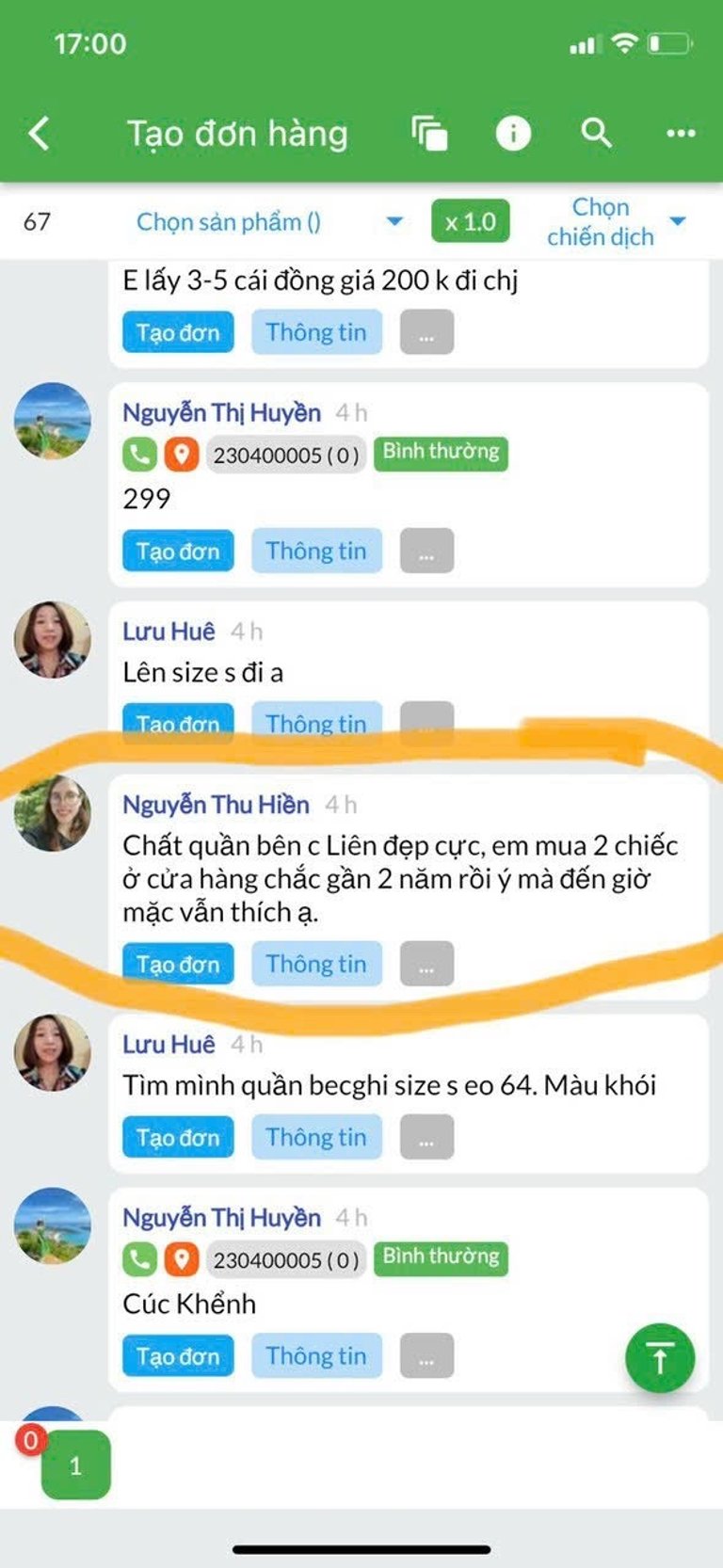Image resolution: width=723 pixels, height=1568 pixels.
Task: Tap Tạo đơn under the 299 comment
Action: 178,551
